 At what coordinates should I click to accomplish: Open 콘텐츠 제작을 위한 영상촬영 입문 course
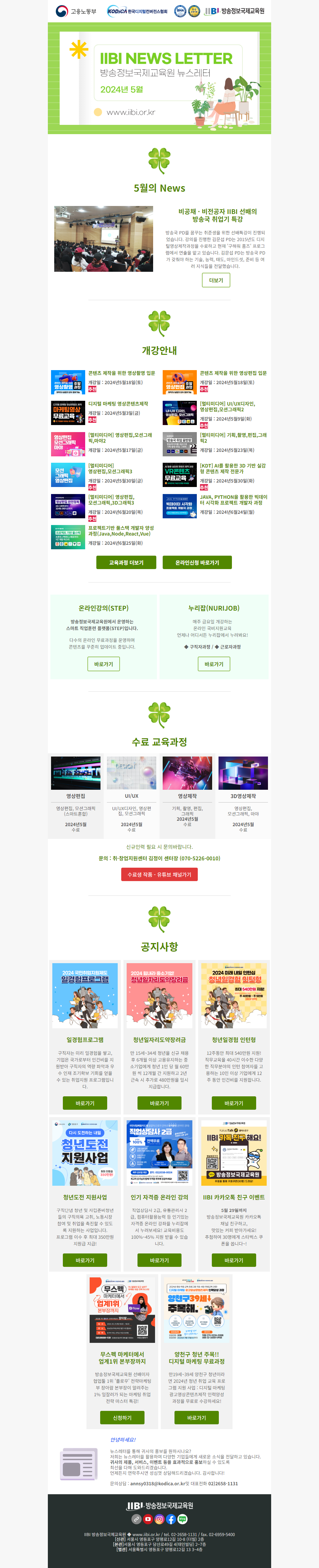[122, 373]
